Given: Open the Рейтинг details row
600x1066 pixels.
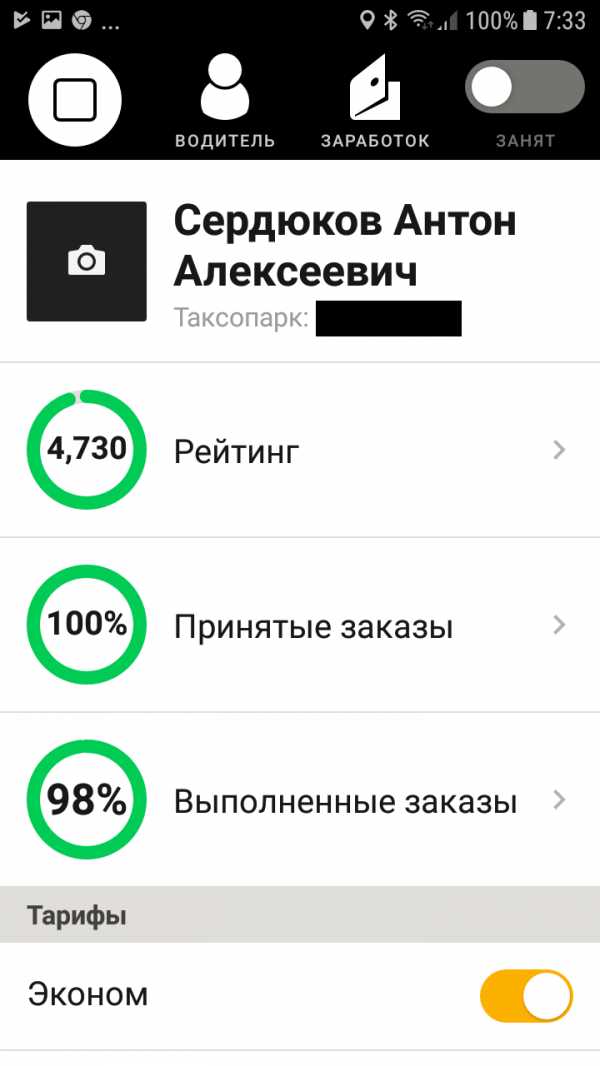Looking at the screenshot, I should click(300, 451).
